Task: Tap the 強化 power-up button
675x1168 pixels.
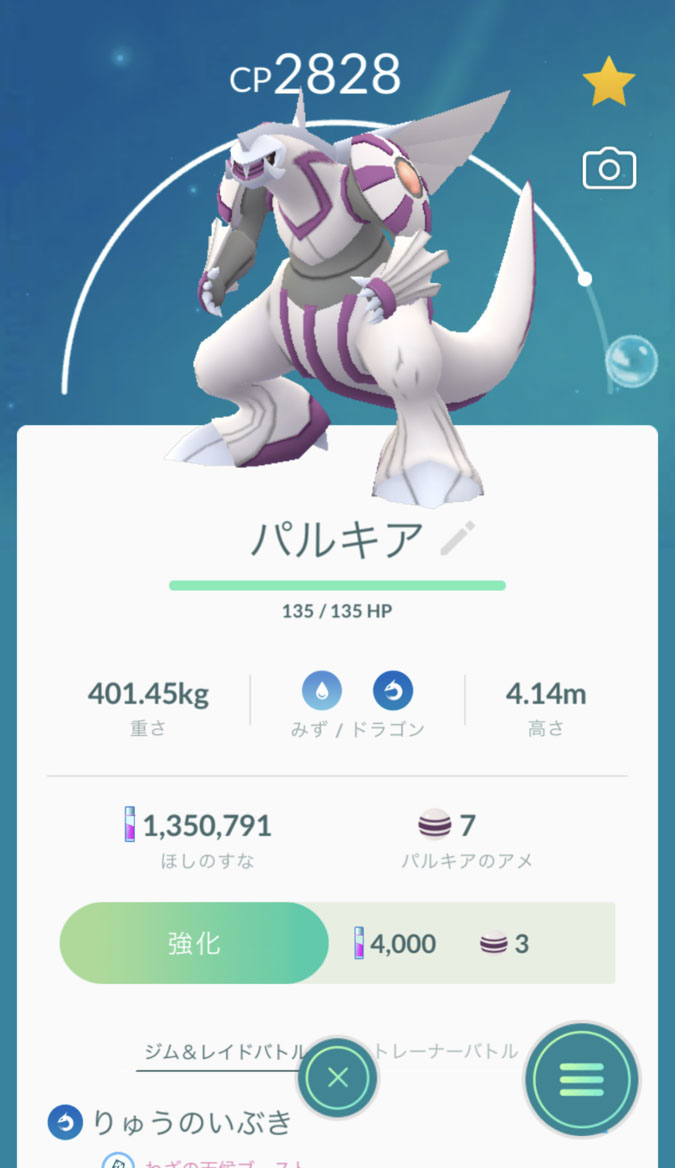Action: (194, 943)
